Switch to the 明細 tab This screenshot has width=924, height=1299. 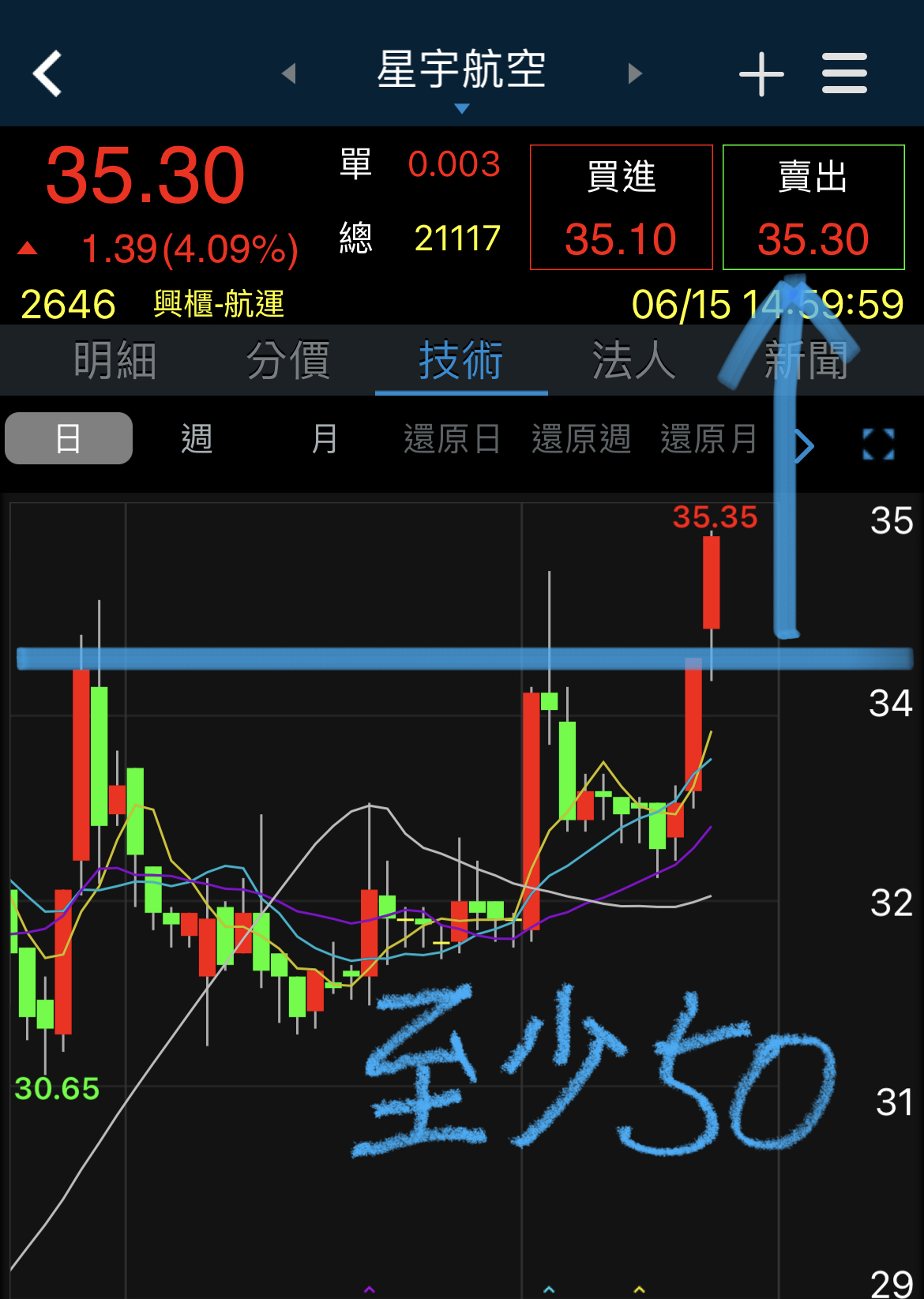(115, 361)
